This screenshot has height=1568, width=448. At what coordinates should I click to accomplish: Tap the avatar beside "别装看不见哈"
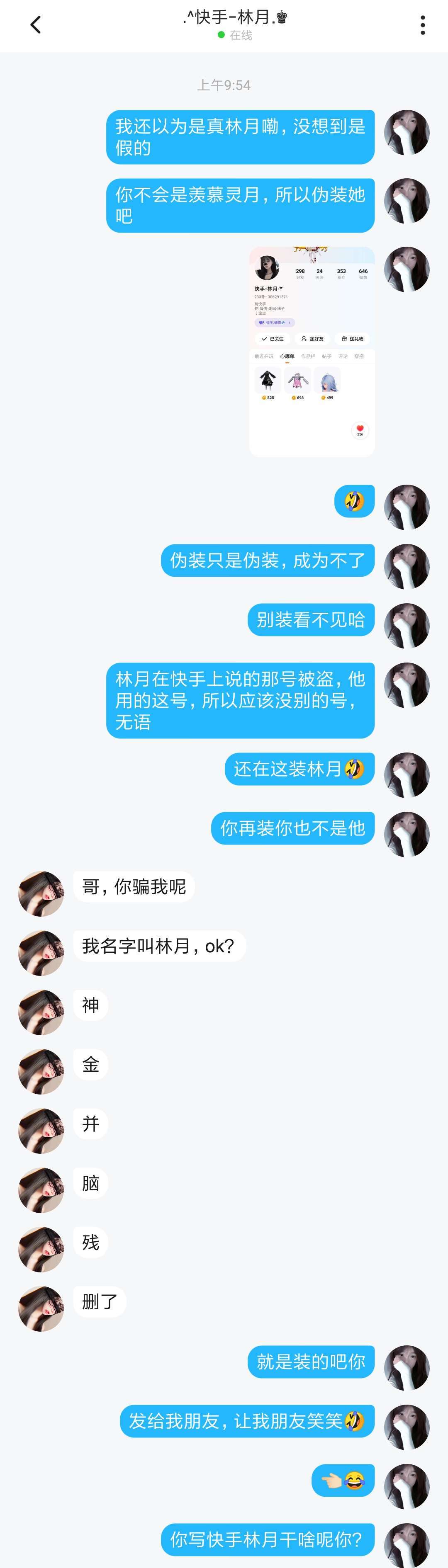[x=407, y=626]
